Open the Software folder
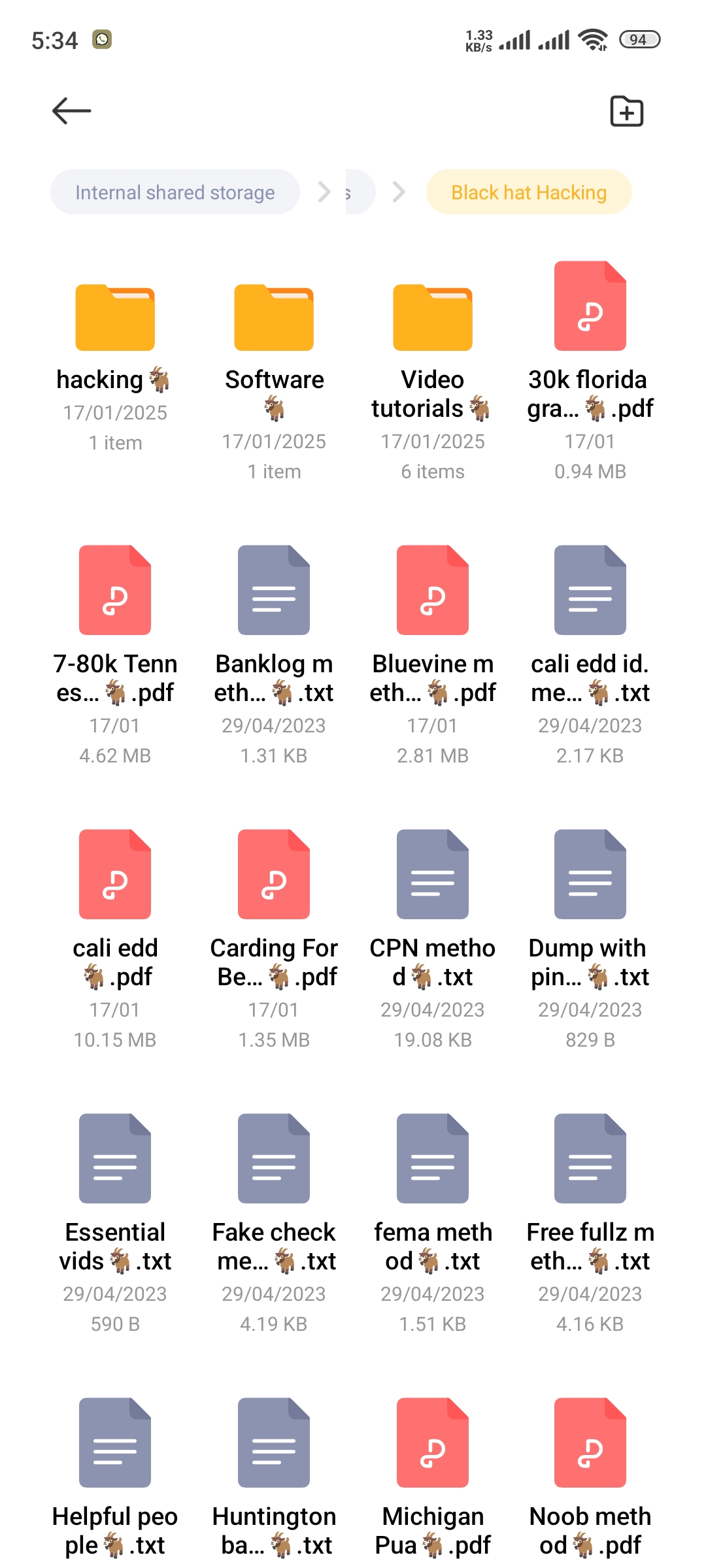Viewport: 706px width, 1568px height. pyautogui.click(x=274, y=318)
